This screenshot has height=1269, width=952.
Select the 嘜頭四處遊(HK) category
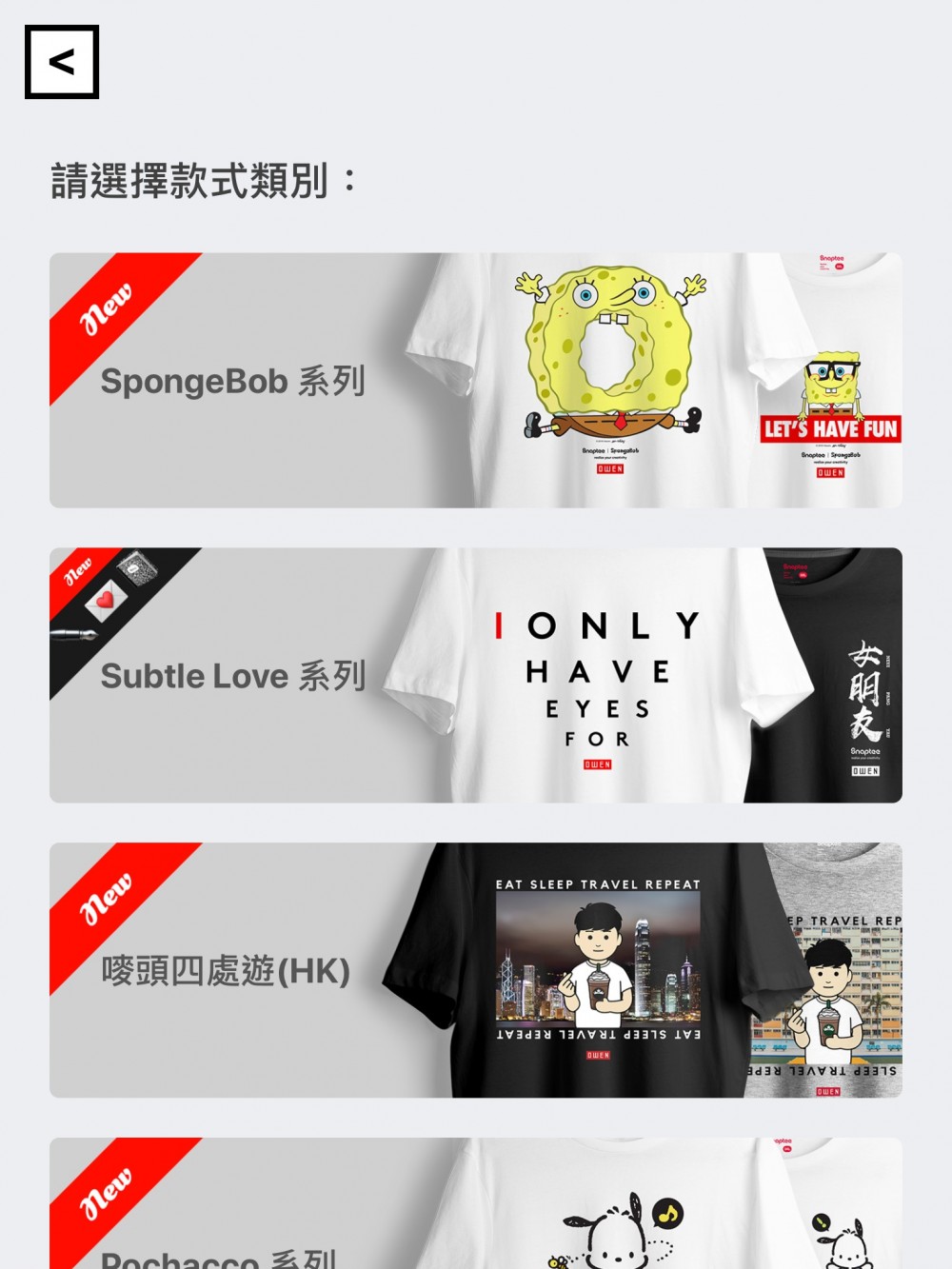coord(475,970)
